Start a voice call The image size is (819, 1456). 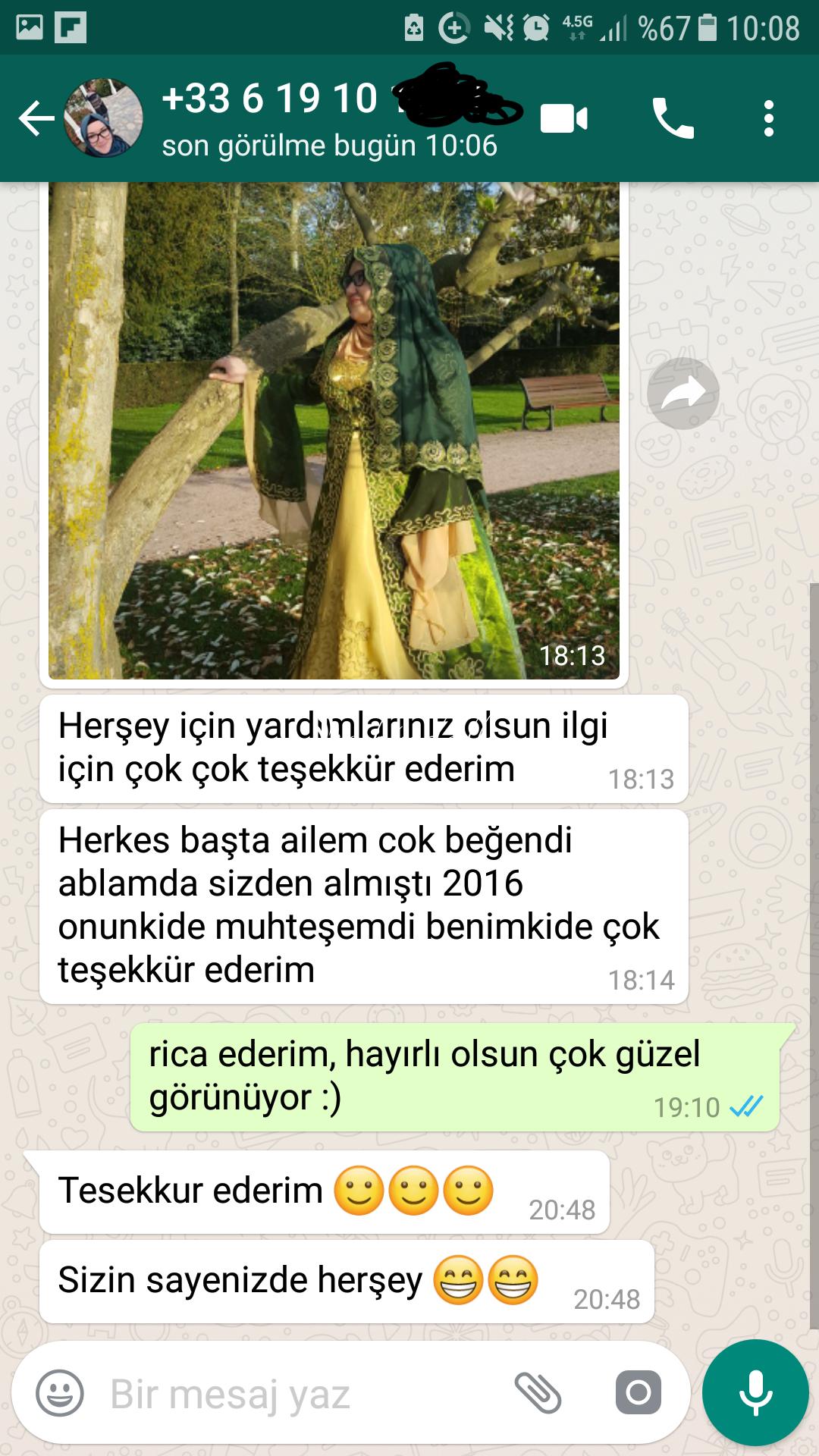pyautogui.click(x=673, y=118)
